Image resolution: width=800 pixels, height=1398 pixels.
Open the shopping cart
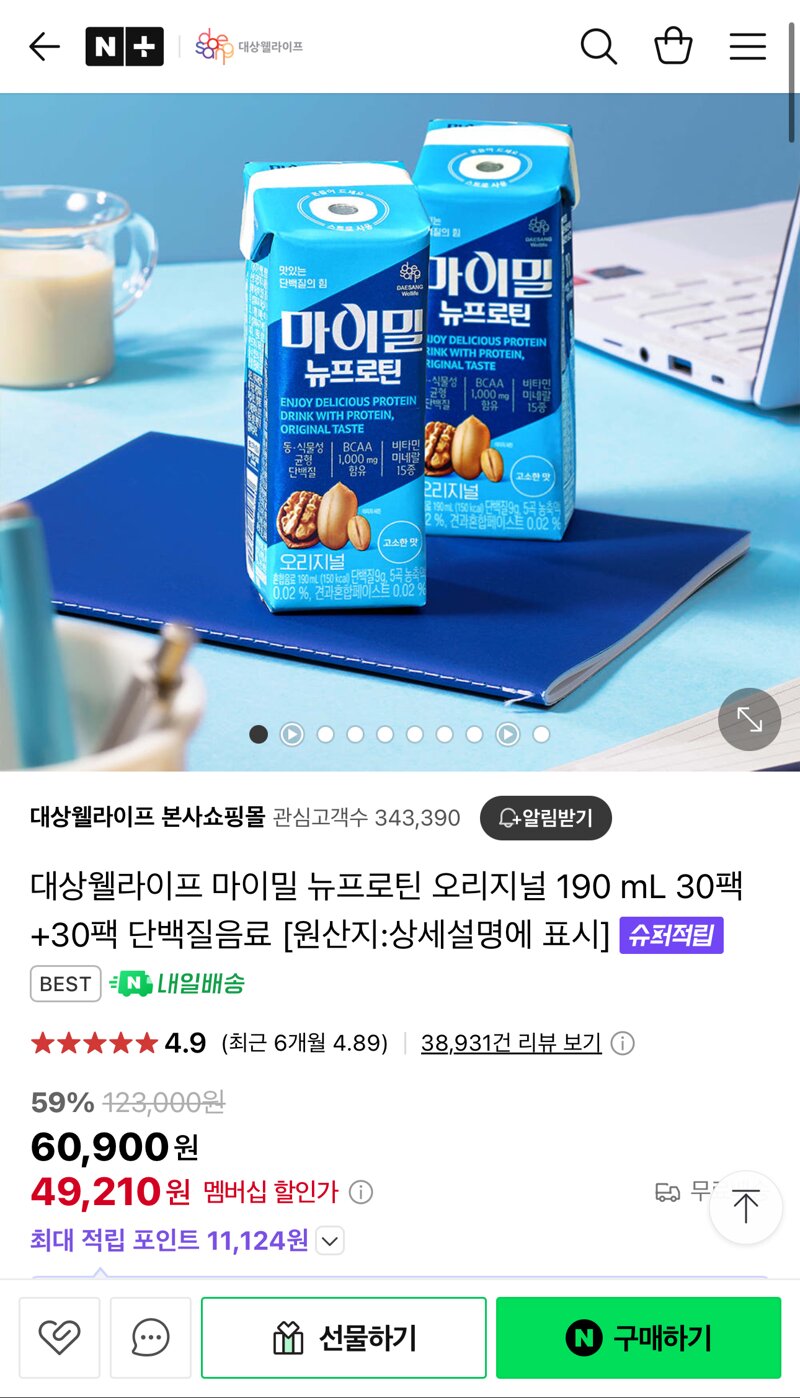pyautogui.click(x=673, y=46)
